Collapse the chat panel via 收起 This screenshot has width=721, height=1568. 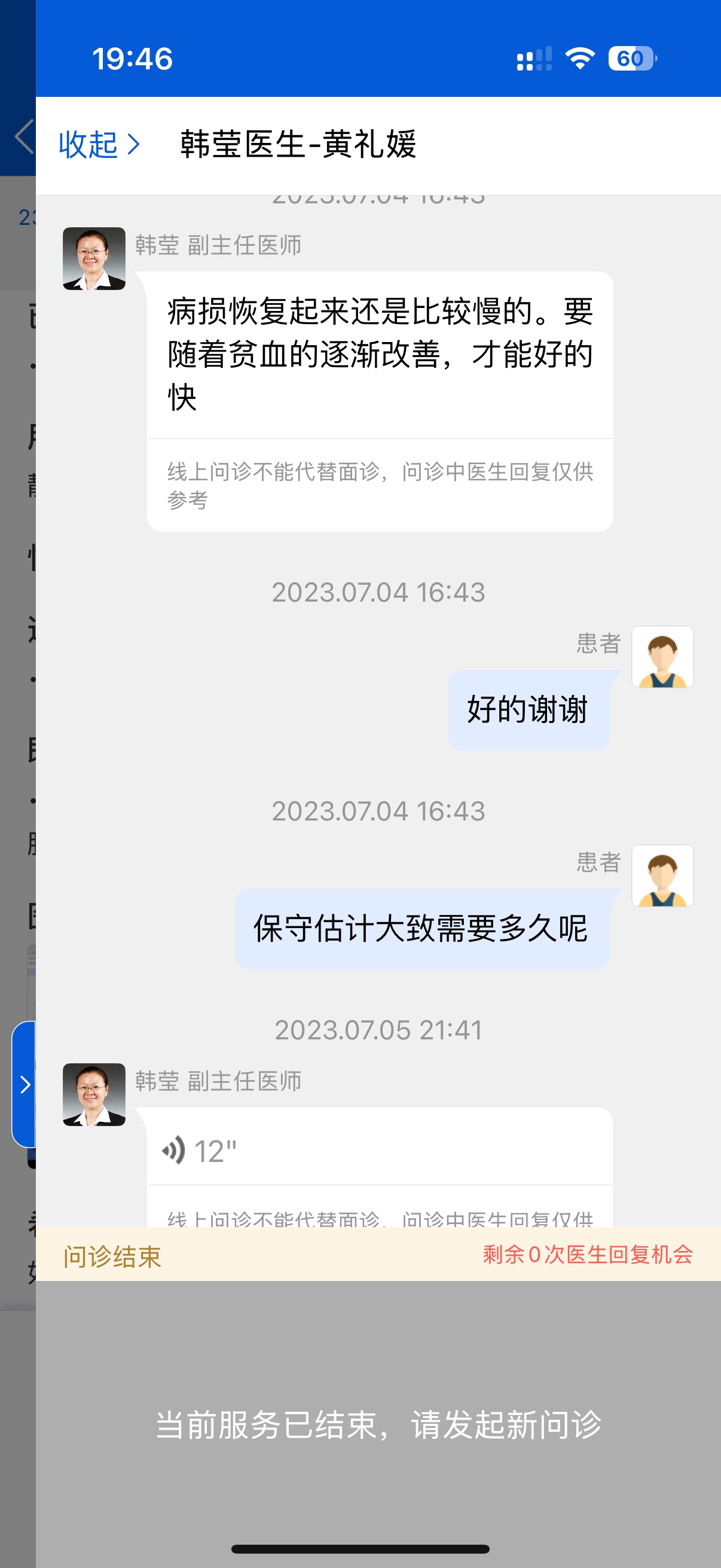pyautogui.click(x=99, y=145)
